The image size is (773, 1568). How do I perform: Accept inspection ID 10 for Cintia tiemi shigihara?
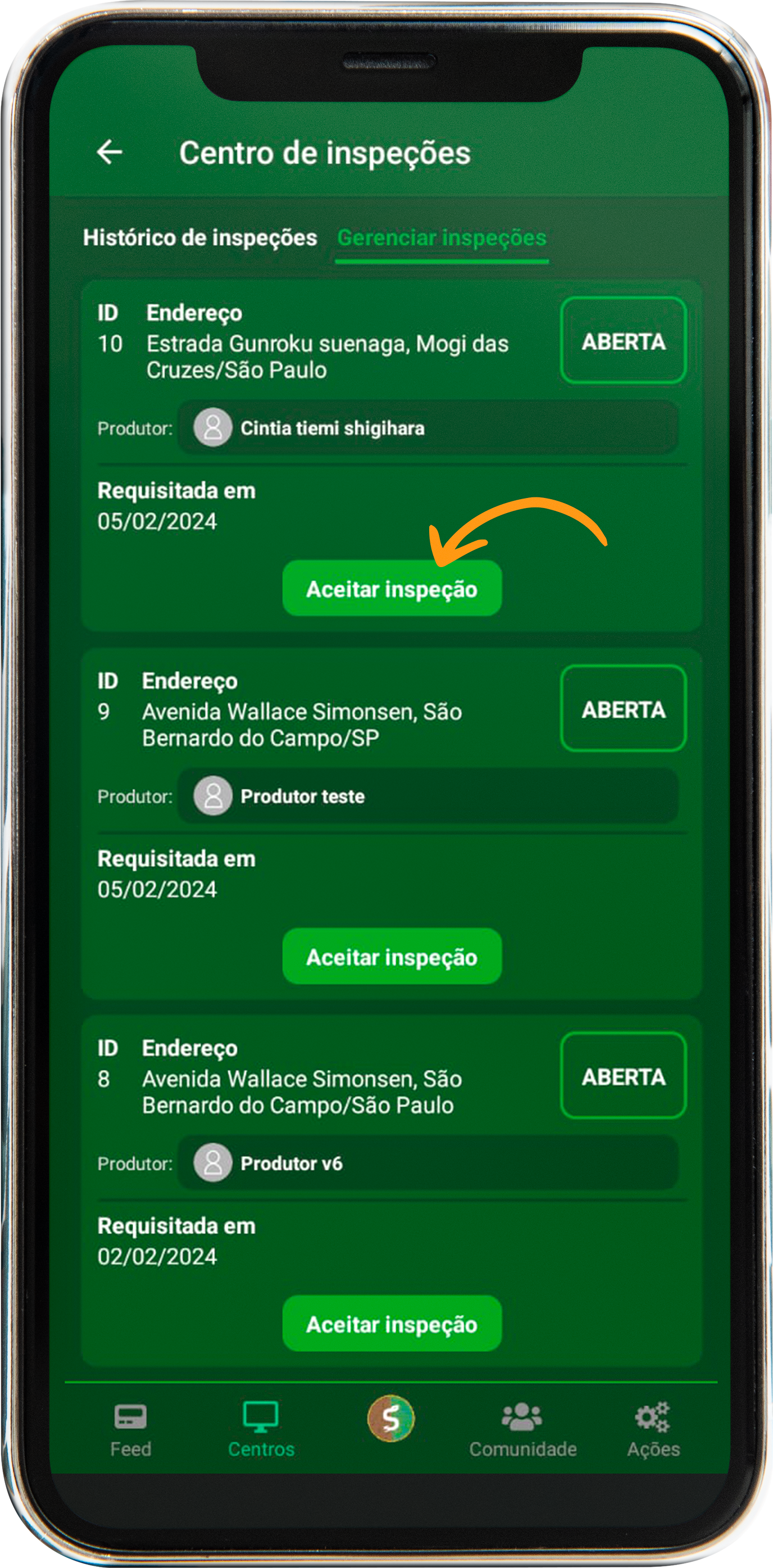point(392,588)
